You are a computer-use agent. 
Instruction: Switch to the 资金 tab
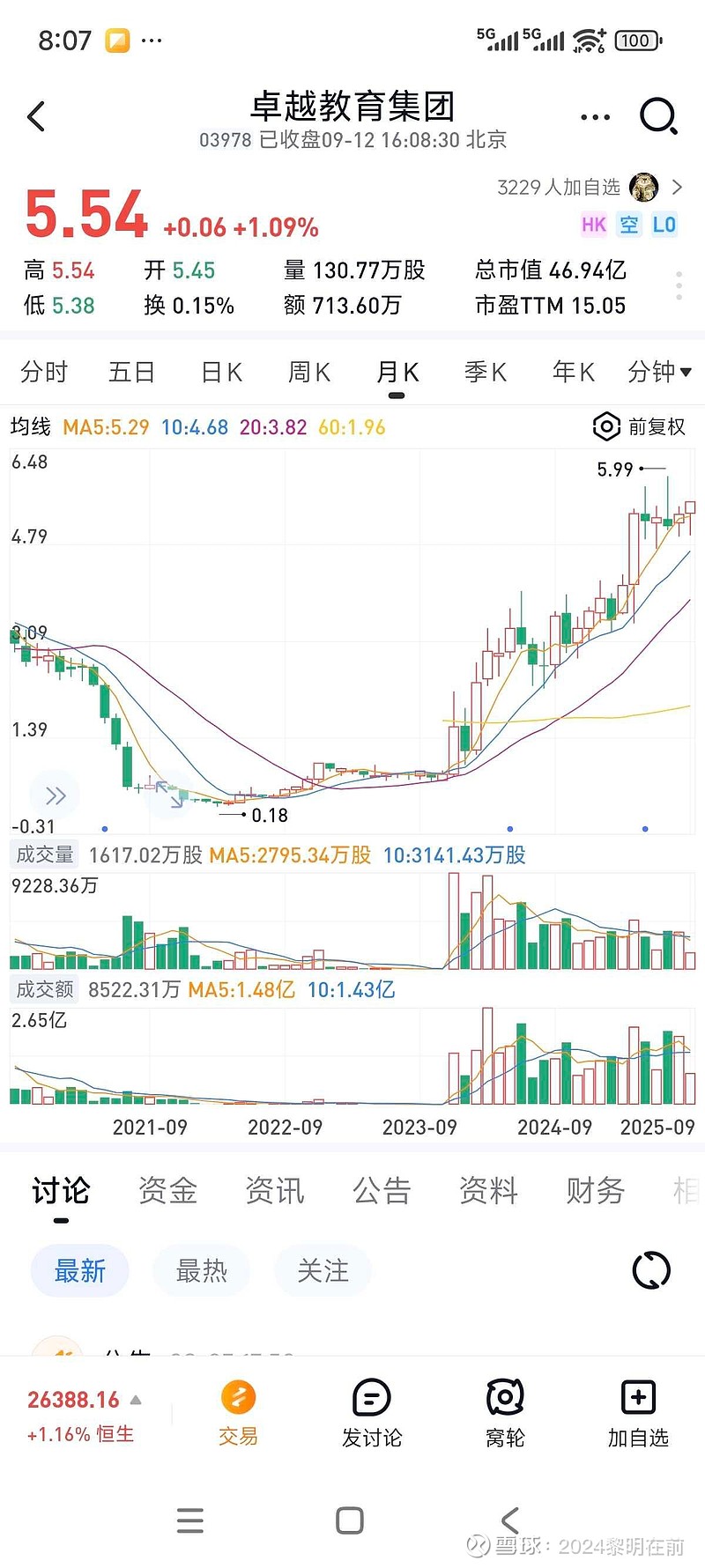tap(167, 1191)
